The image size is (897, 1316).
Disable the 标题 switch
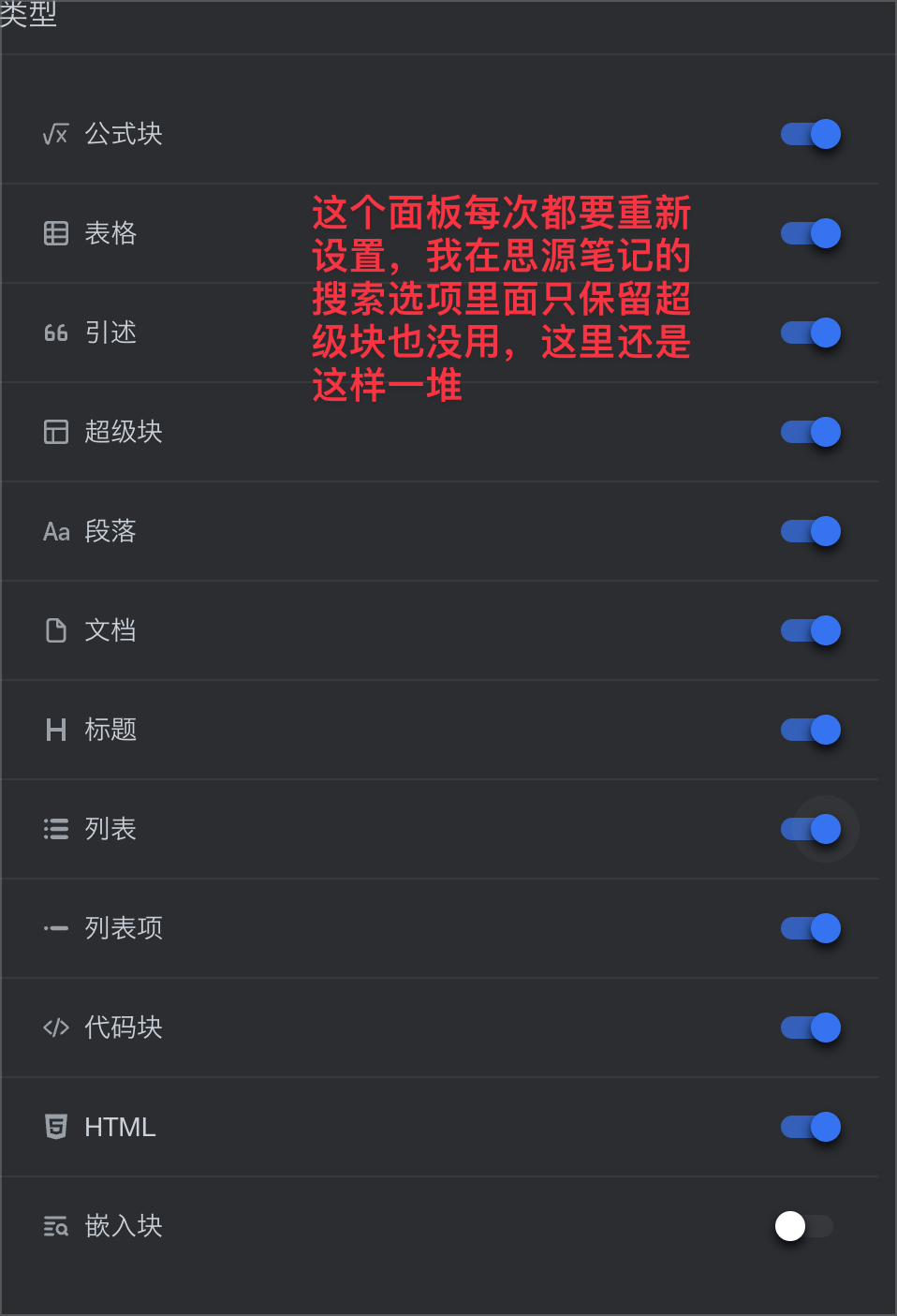[810, 730]
